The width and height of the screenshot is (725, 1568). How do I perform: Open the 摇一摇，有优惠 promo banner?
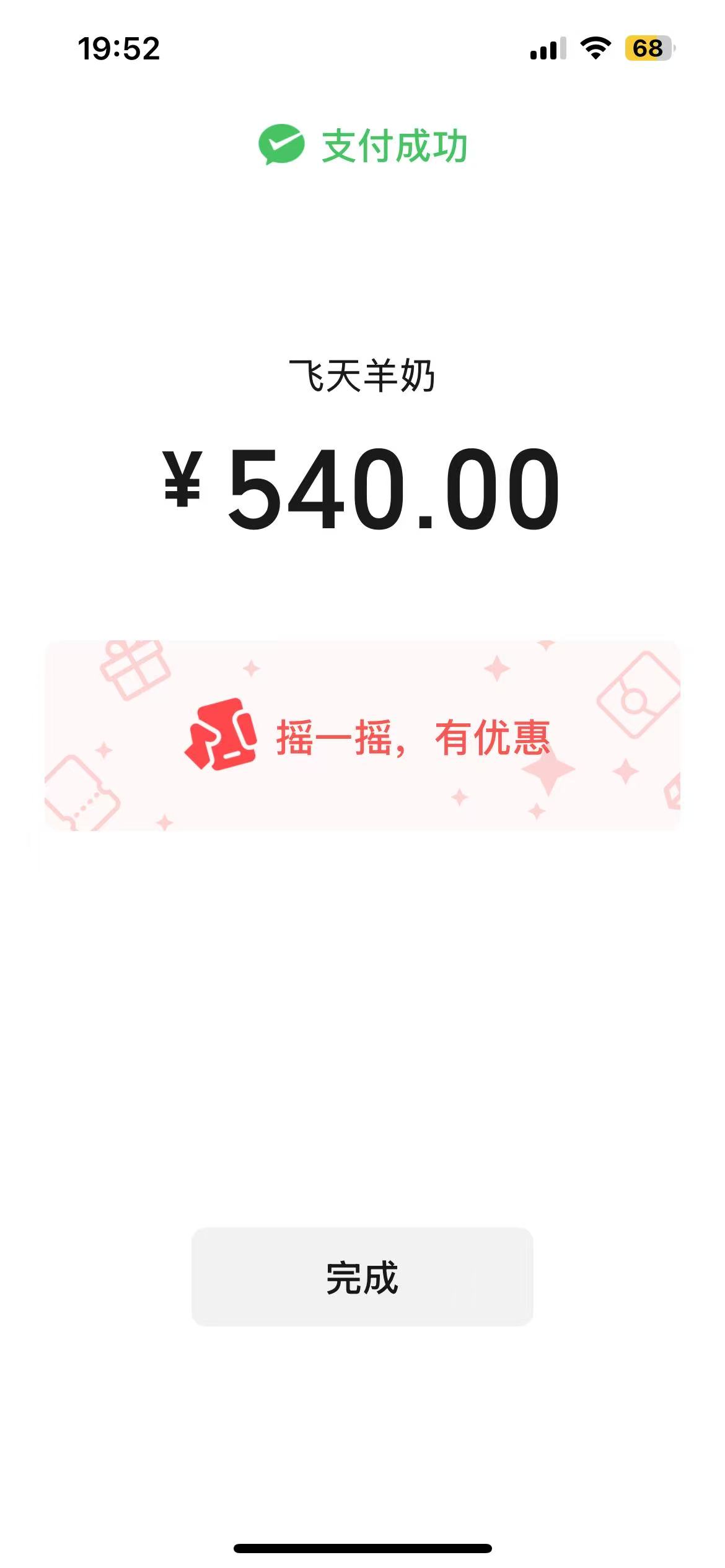(362, 736)
